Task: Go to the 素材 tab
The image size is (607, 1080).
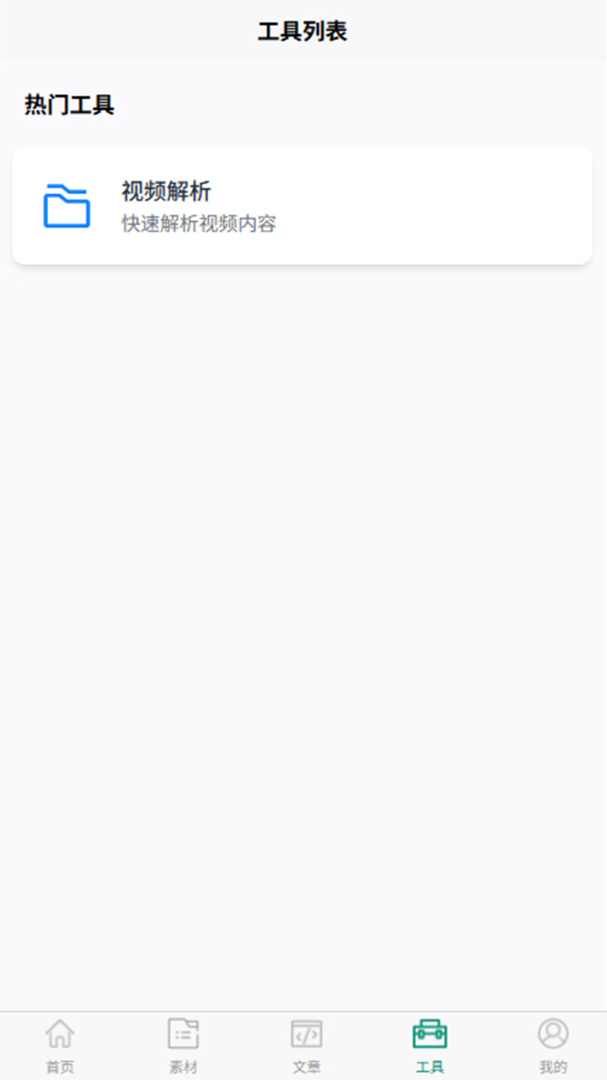Action: (183, 1045)
